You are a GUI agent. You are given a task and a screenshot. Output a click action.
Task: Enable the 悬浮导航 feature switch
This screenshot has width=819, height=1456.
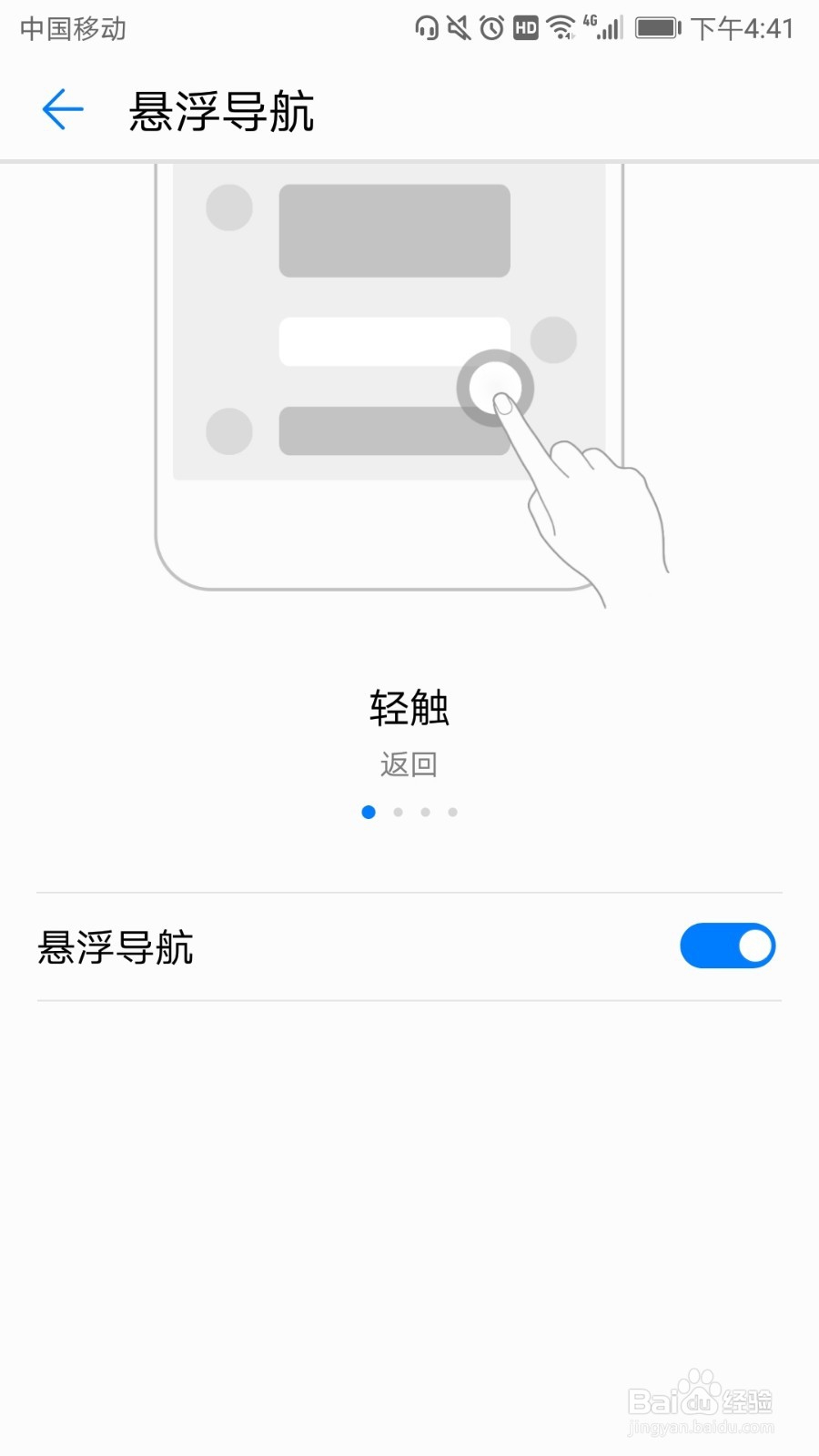tap(727, 946)
